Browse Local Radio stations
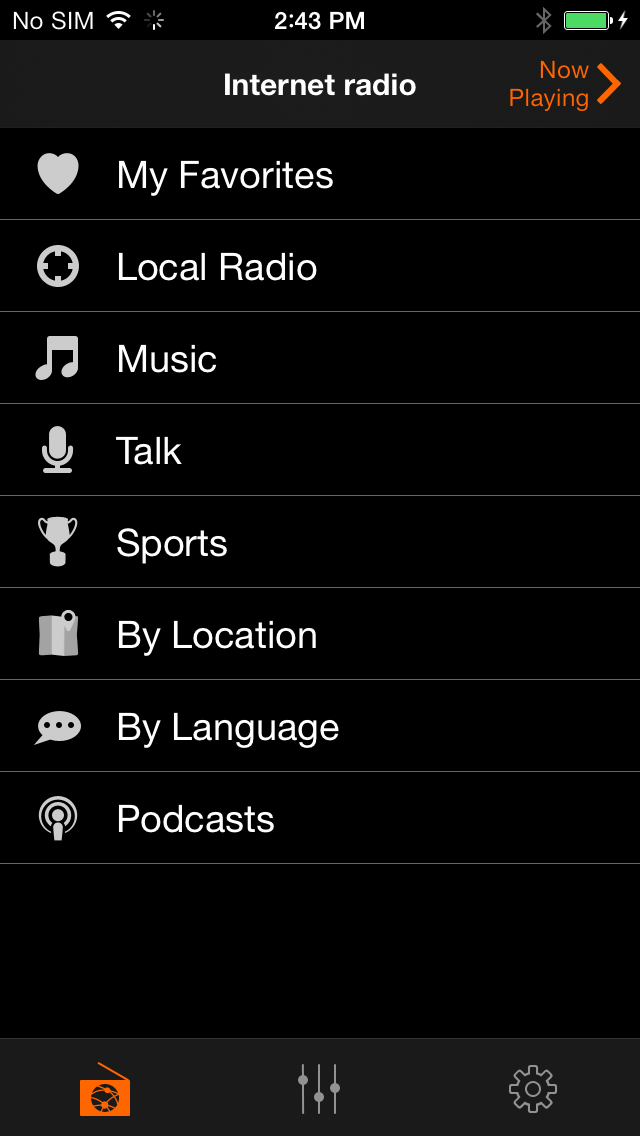Screen dimensions: 640x1136 tap(320, 266)
